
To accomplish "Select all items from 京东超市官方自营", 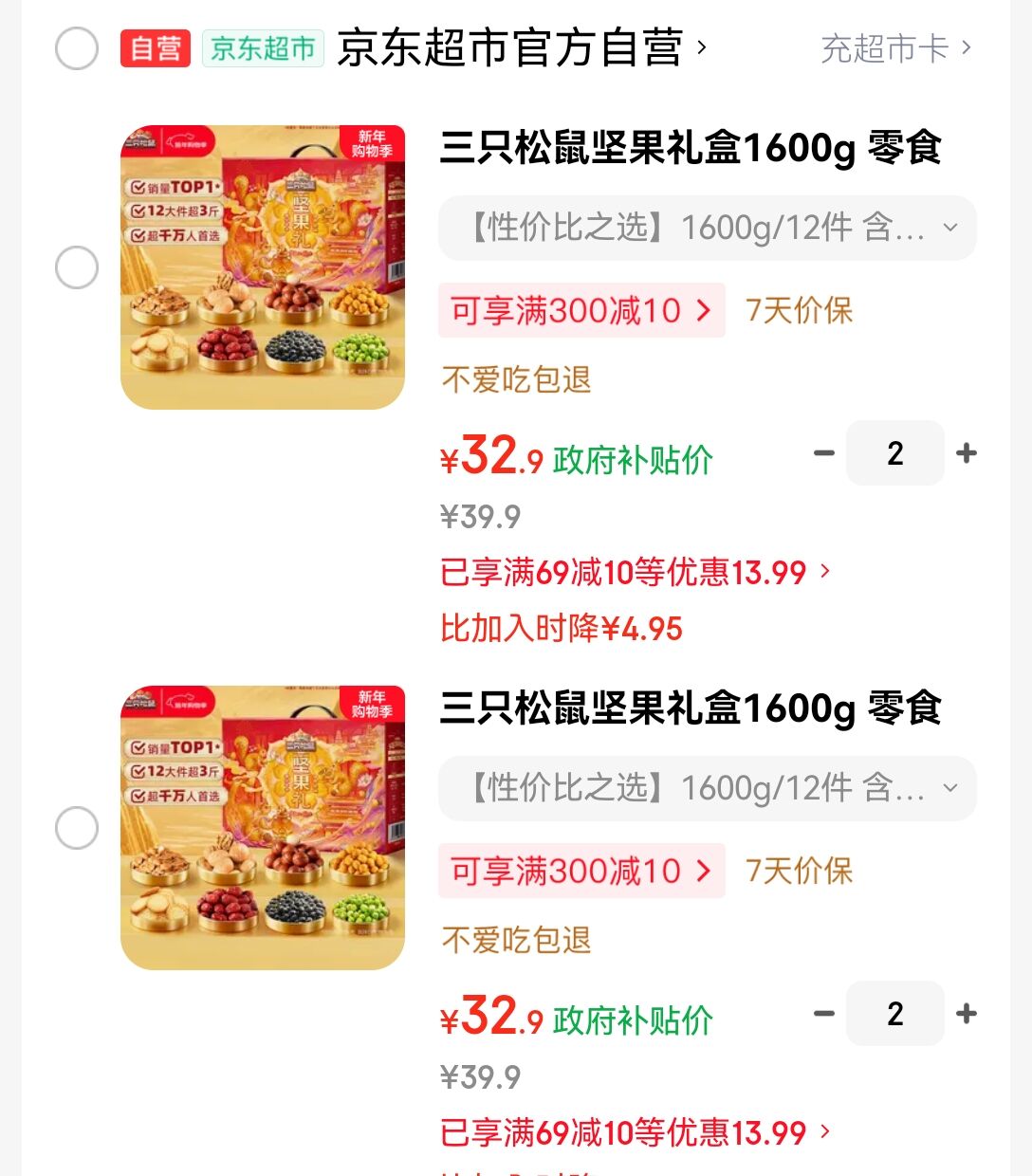I will click(x=77, y=48).
